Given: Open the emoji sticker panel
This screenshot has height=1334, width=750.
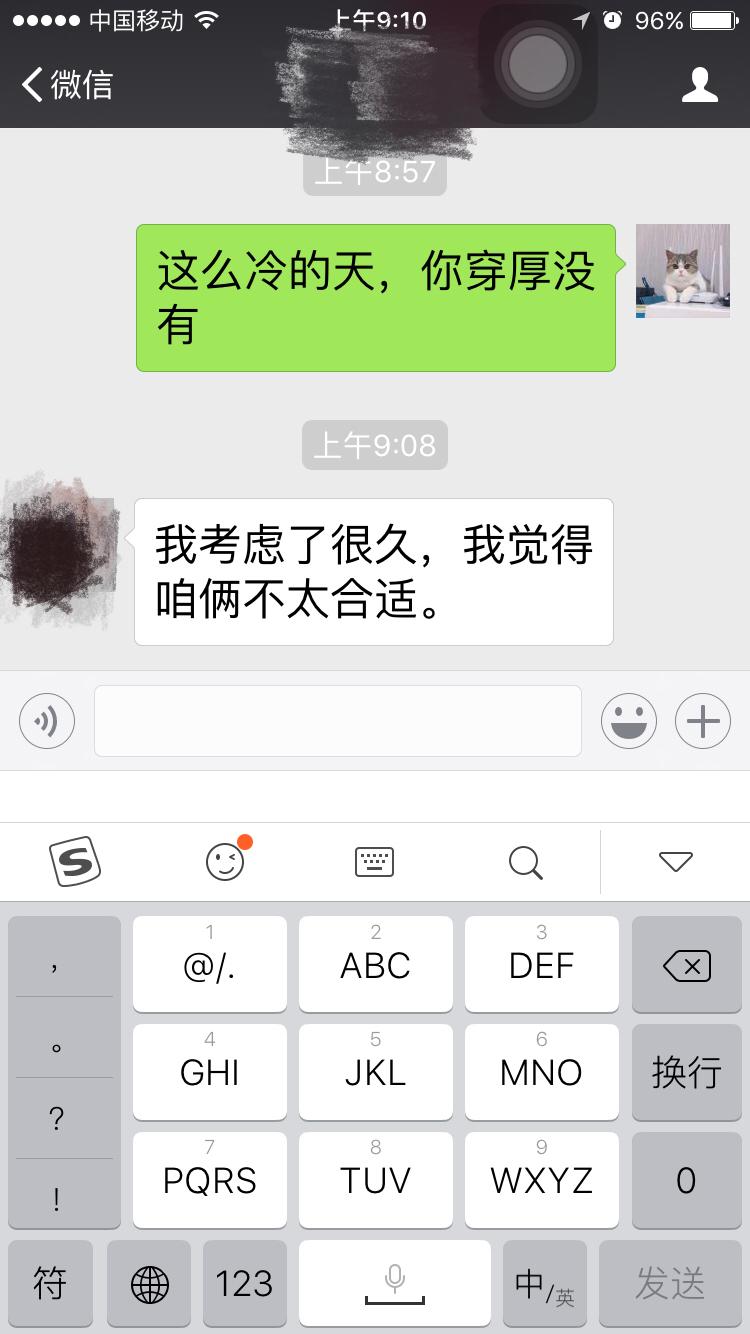Looking at the screenshot, I should point(628,720).
